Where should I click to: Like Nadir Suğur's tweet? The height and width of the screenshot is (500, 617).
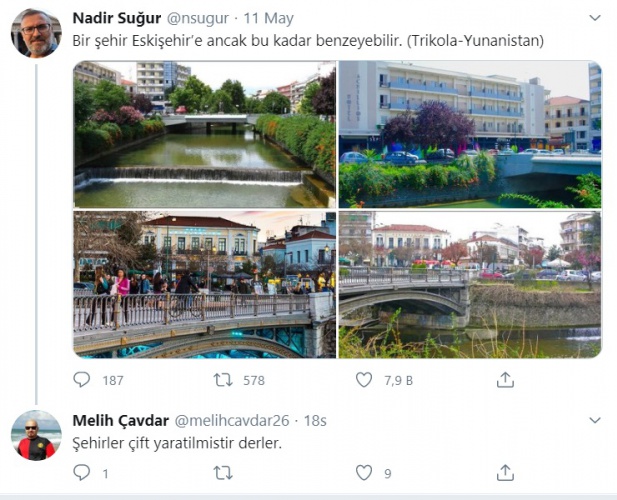coord(365,380)
